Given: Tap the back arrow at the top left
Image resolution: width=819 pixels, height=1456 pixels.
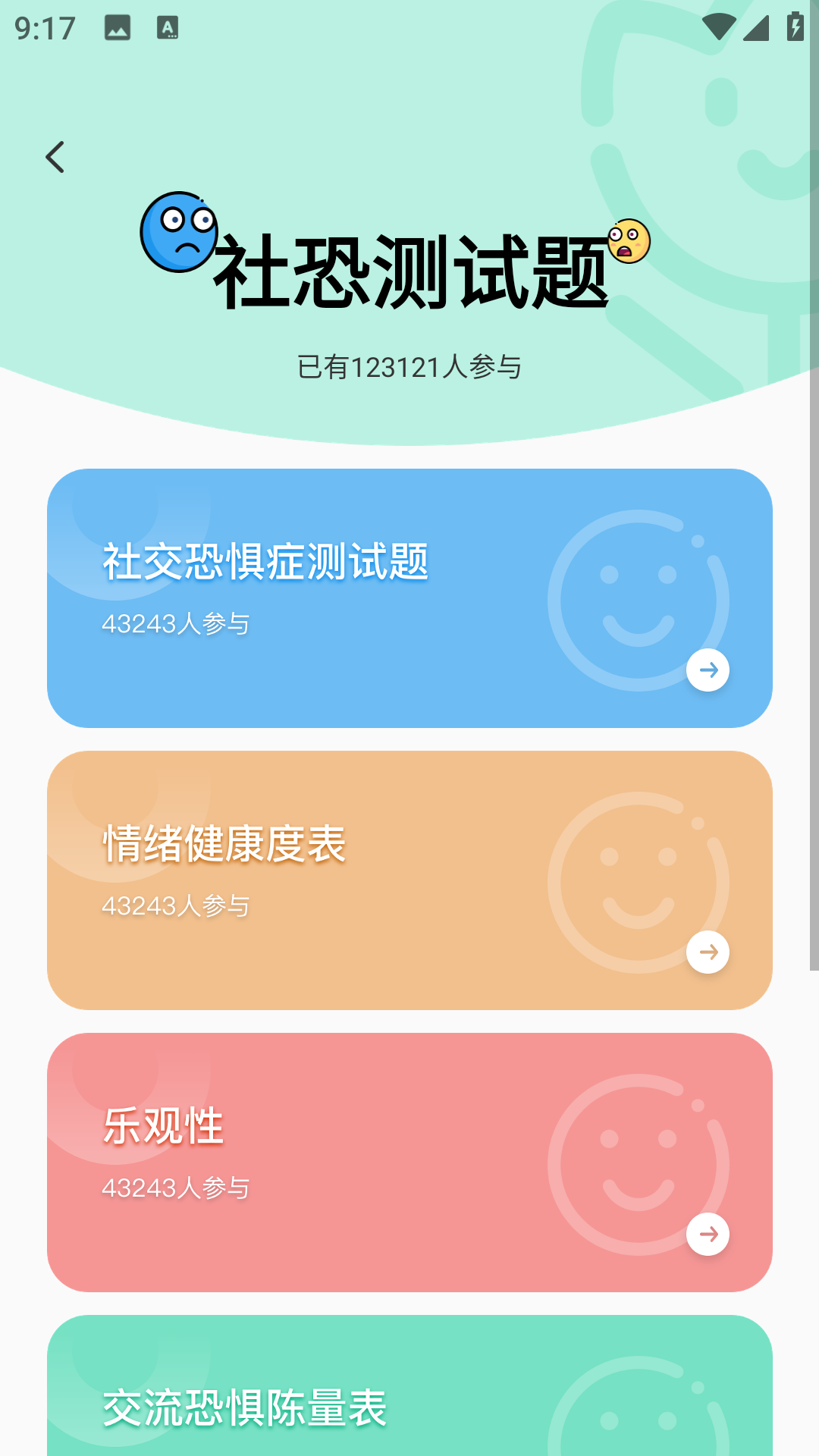Looking at the screenshot, I should coord(55,155).
